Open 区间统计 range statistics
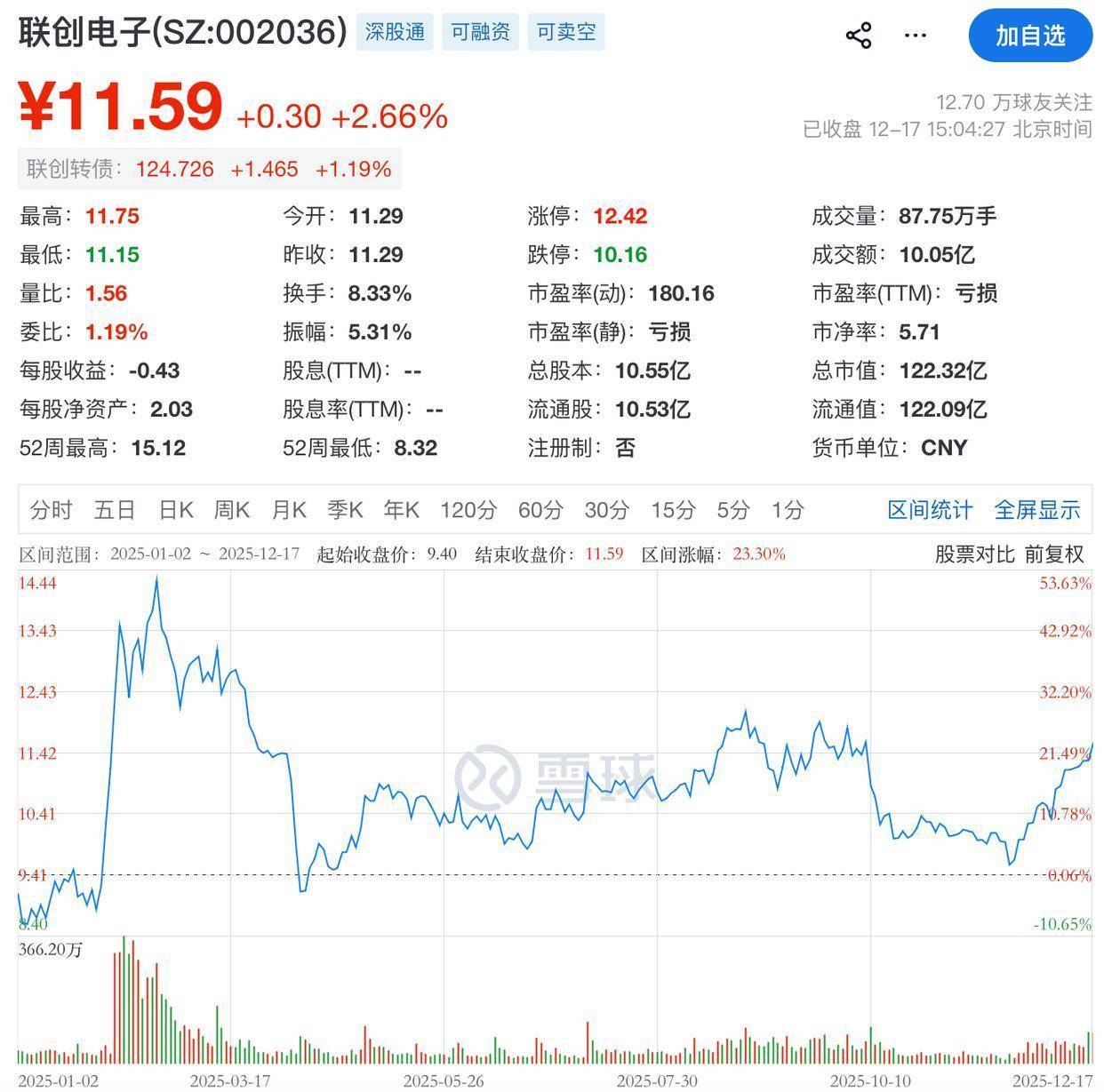The height and width of the screenshot is (1092, 1104). [930, 510]
